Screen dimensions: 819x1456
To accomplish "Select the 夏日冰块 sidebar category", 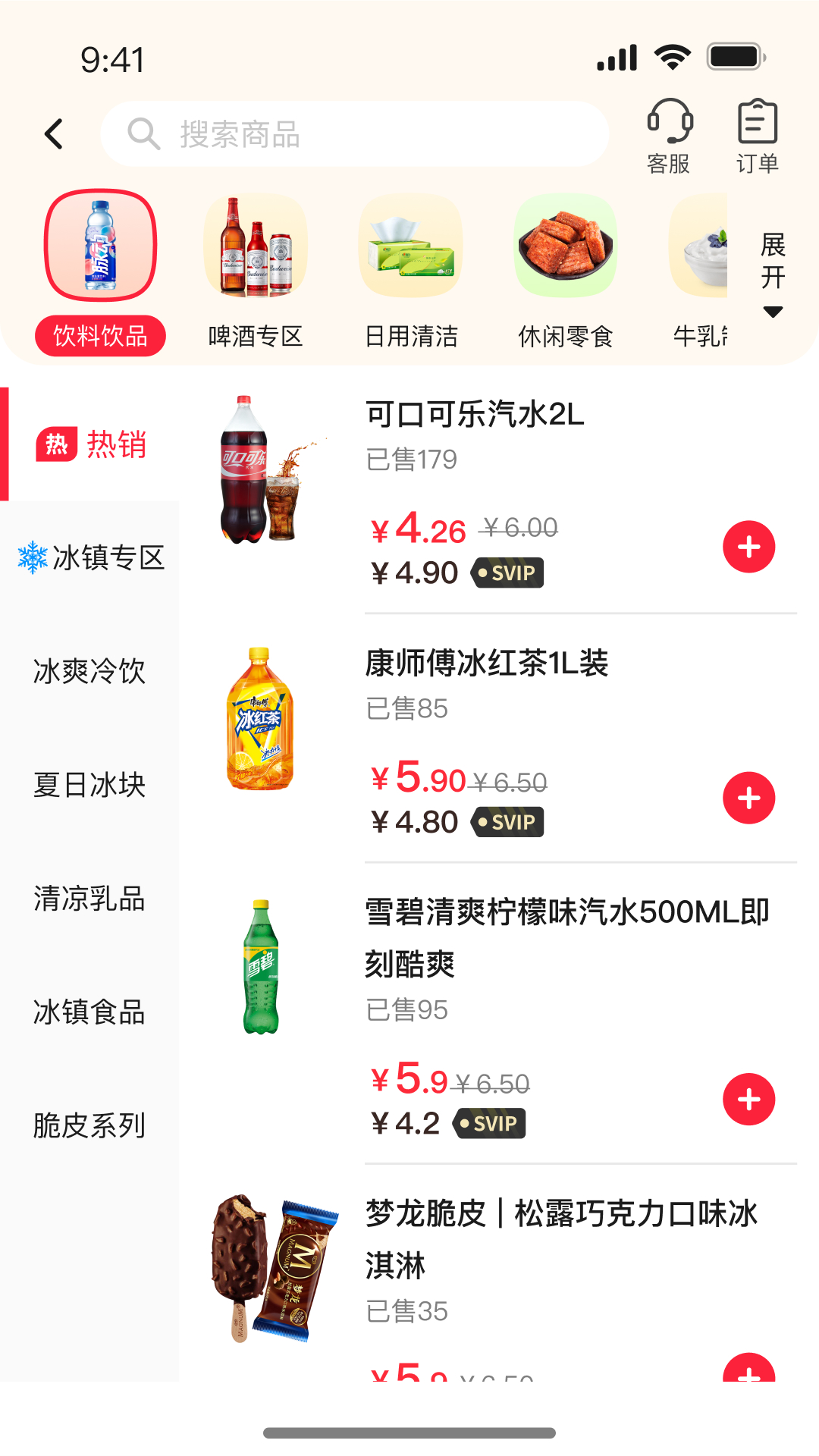I will point(89,786).
